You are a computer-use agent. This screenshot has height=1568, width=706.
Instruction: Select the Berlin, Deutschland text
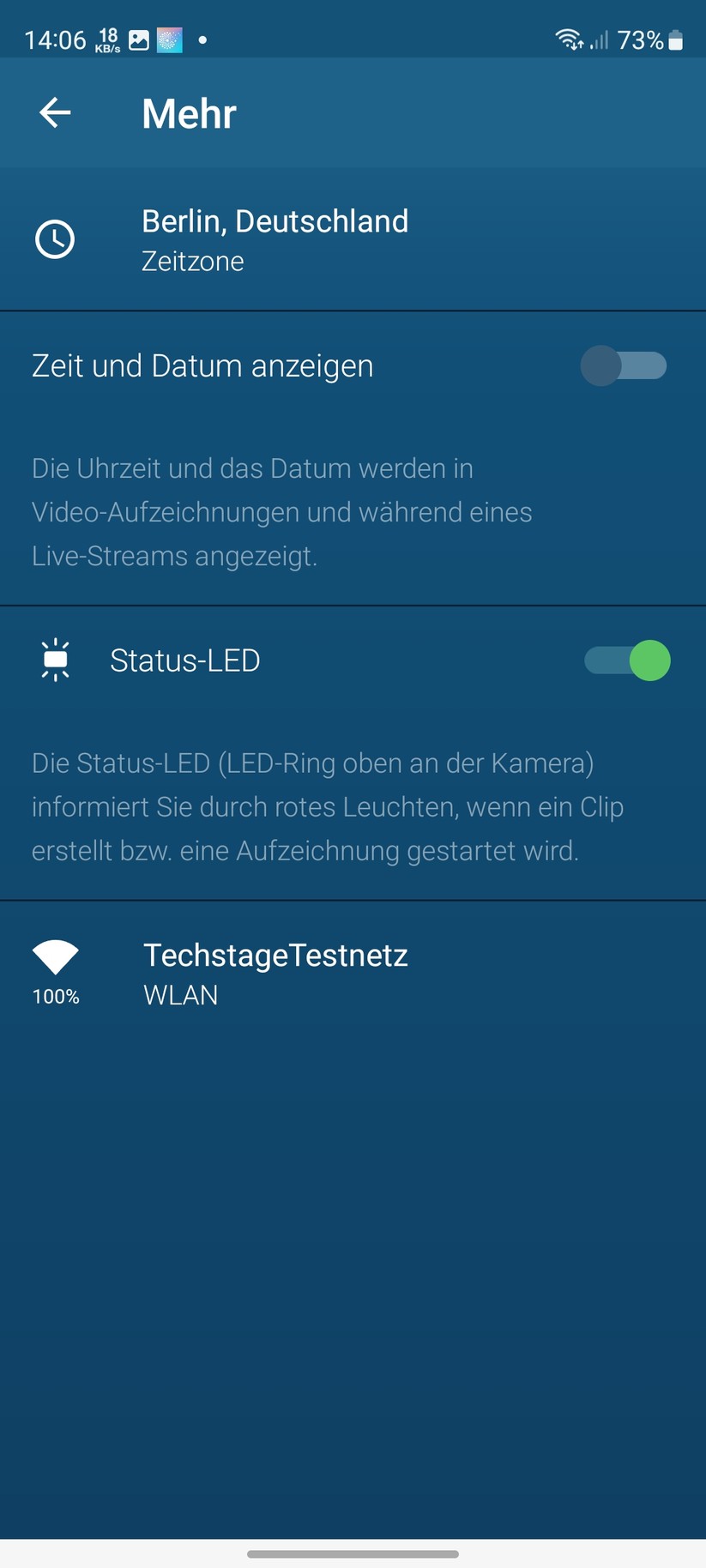[x=275, y=220]
